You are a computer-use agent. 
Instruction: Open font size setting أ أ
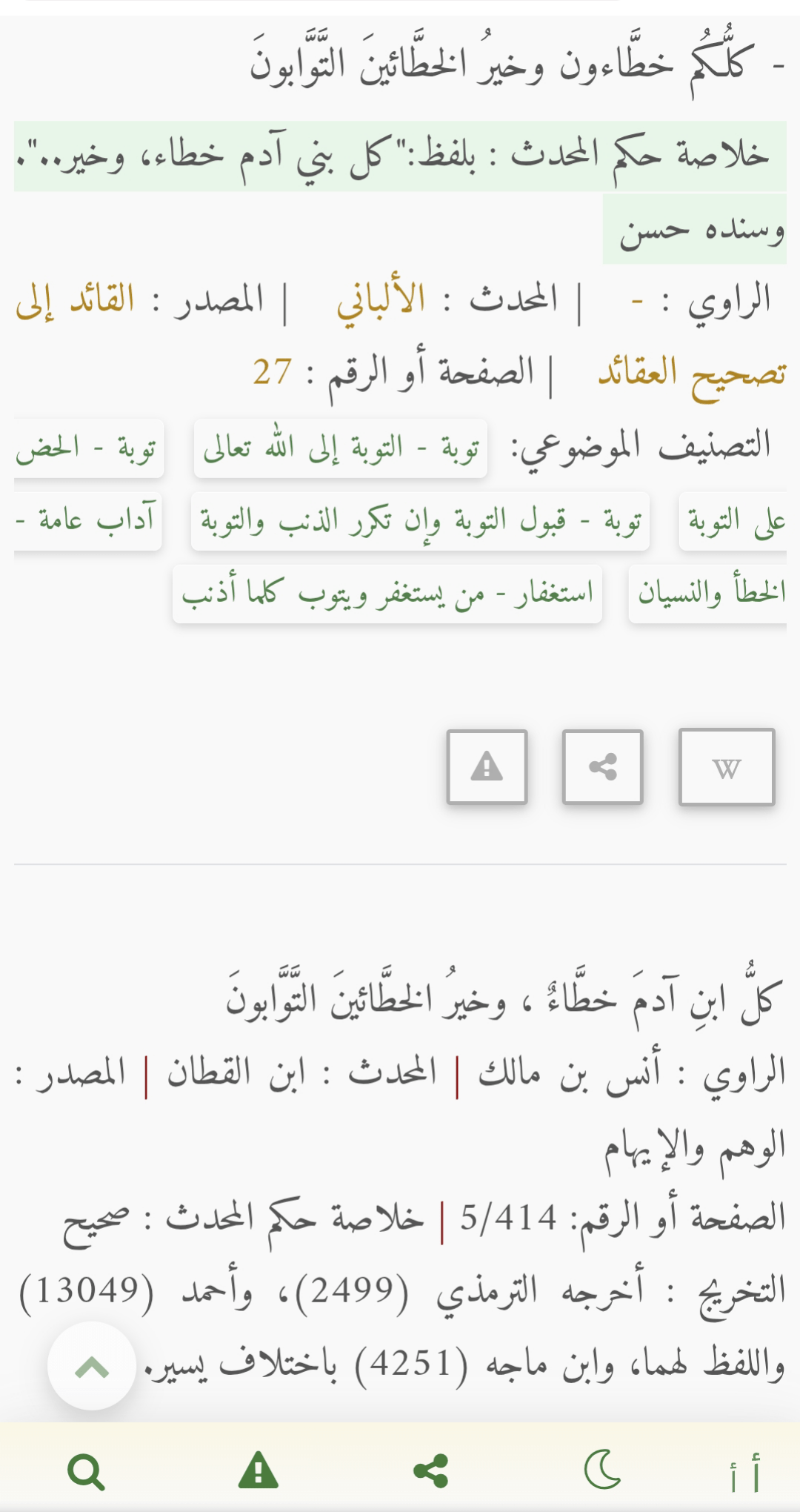745,1472
